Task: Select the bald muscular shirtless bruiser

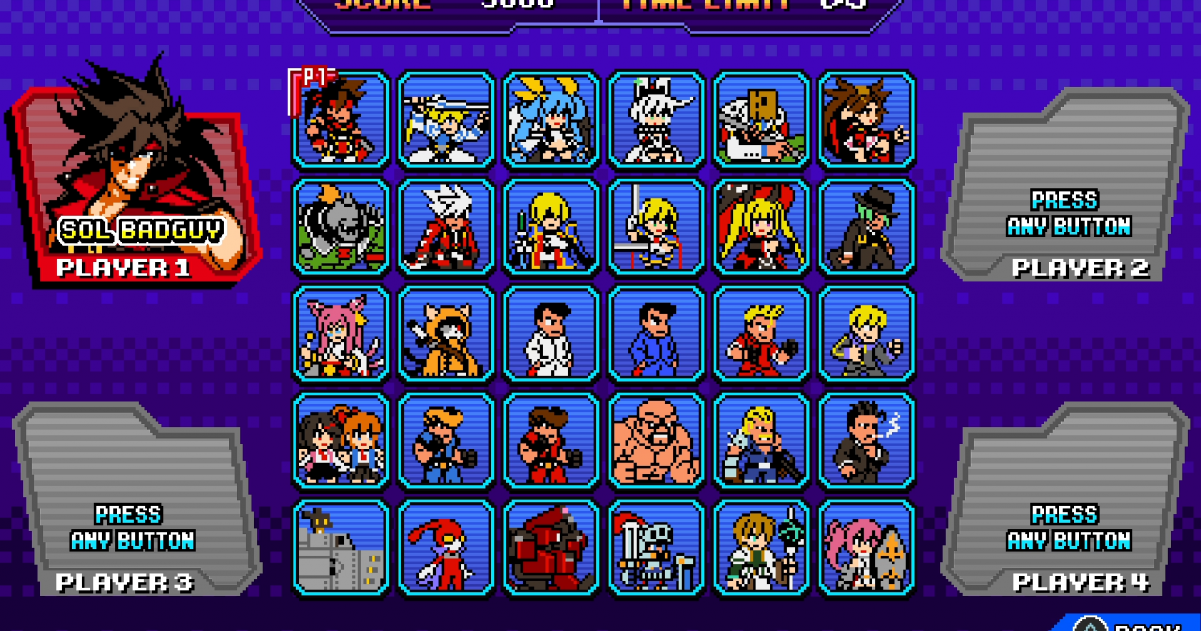Action: coord(656,441)
